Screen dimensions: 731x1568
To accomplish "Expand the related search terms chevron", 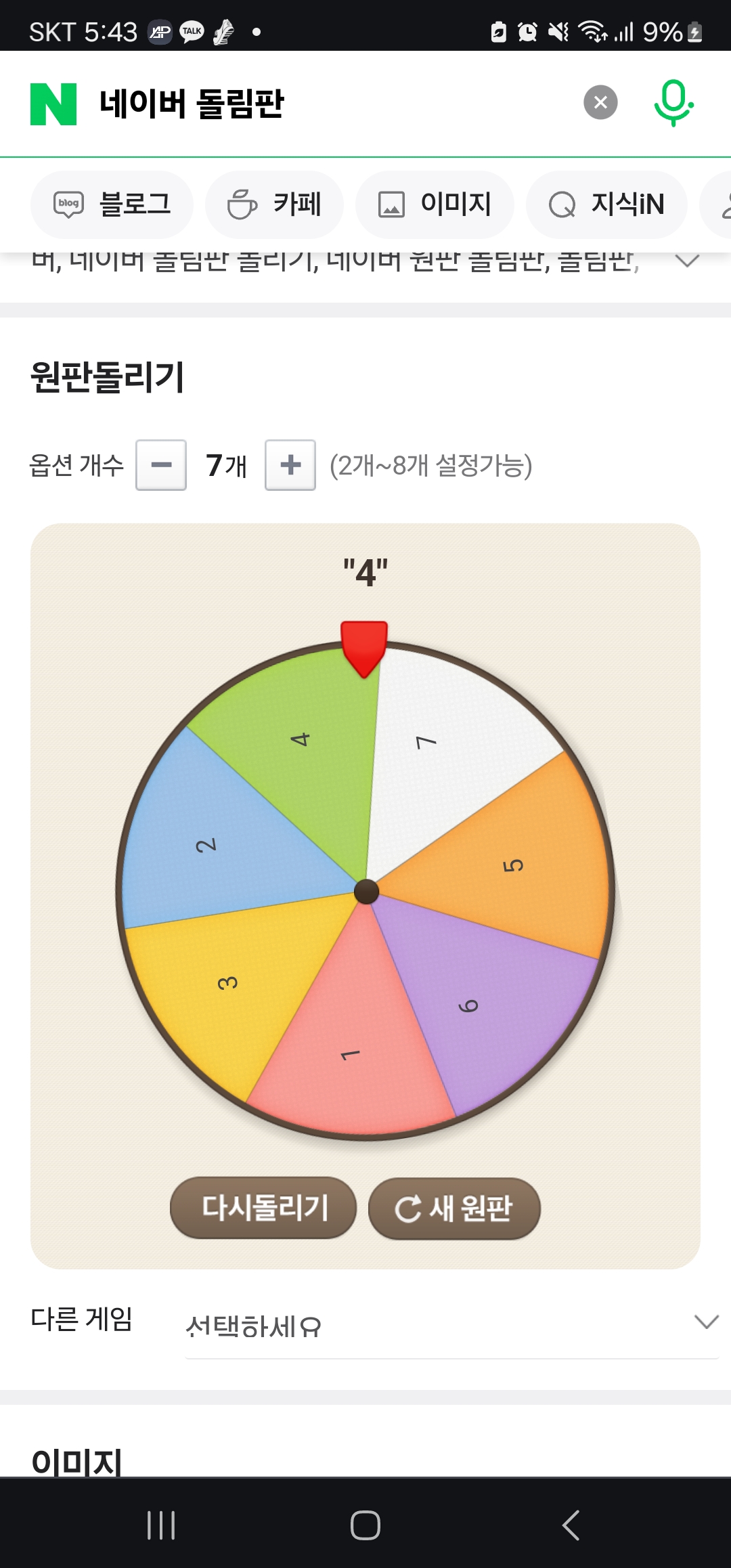I will click(687, 261).
